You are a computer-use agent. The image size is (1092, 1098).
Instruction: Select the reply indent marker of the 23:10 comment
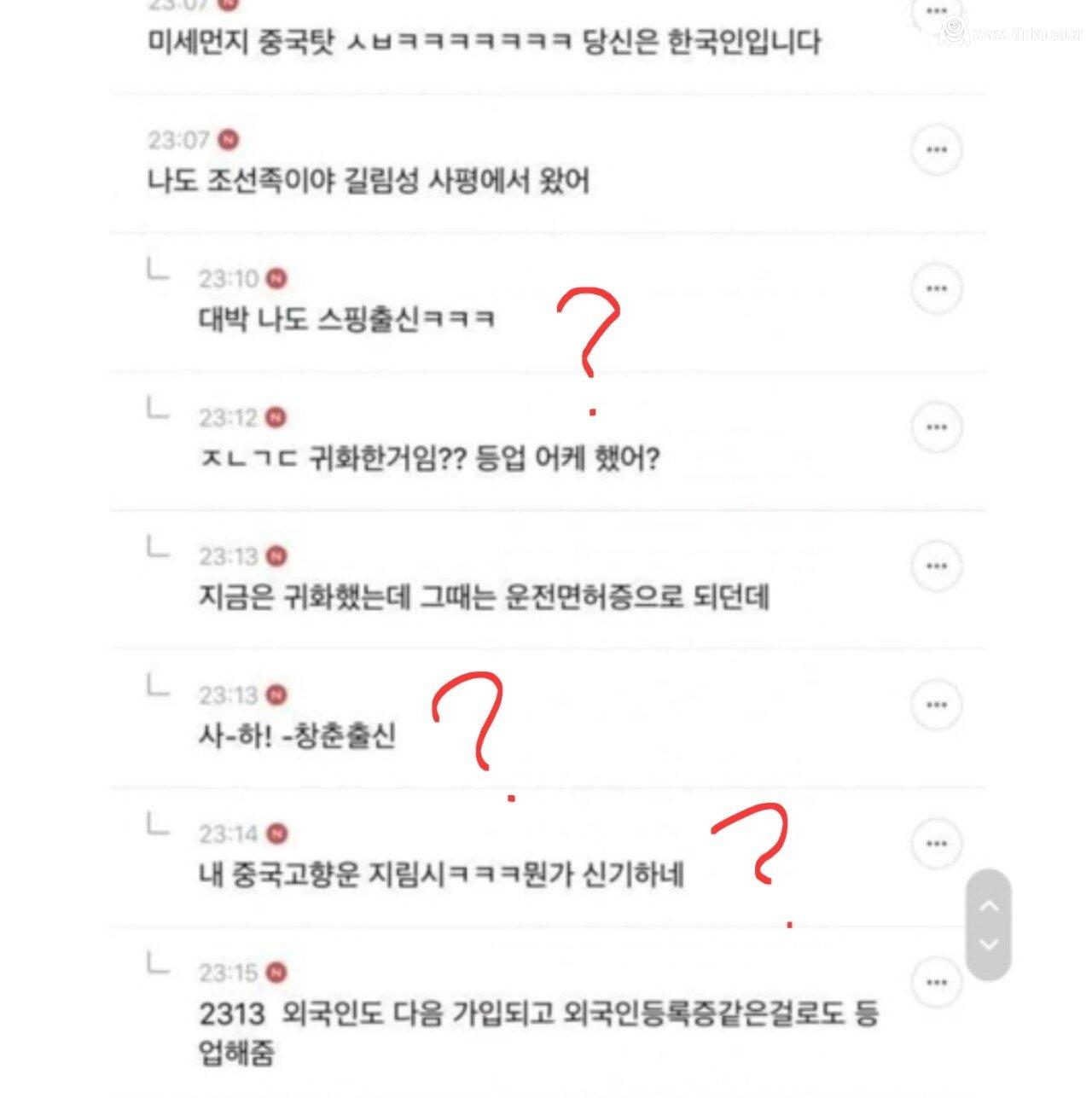pyautogui.click(x=154, y=271)
